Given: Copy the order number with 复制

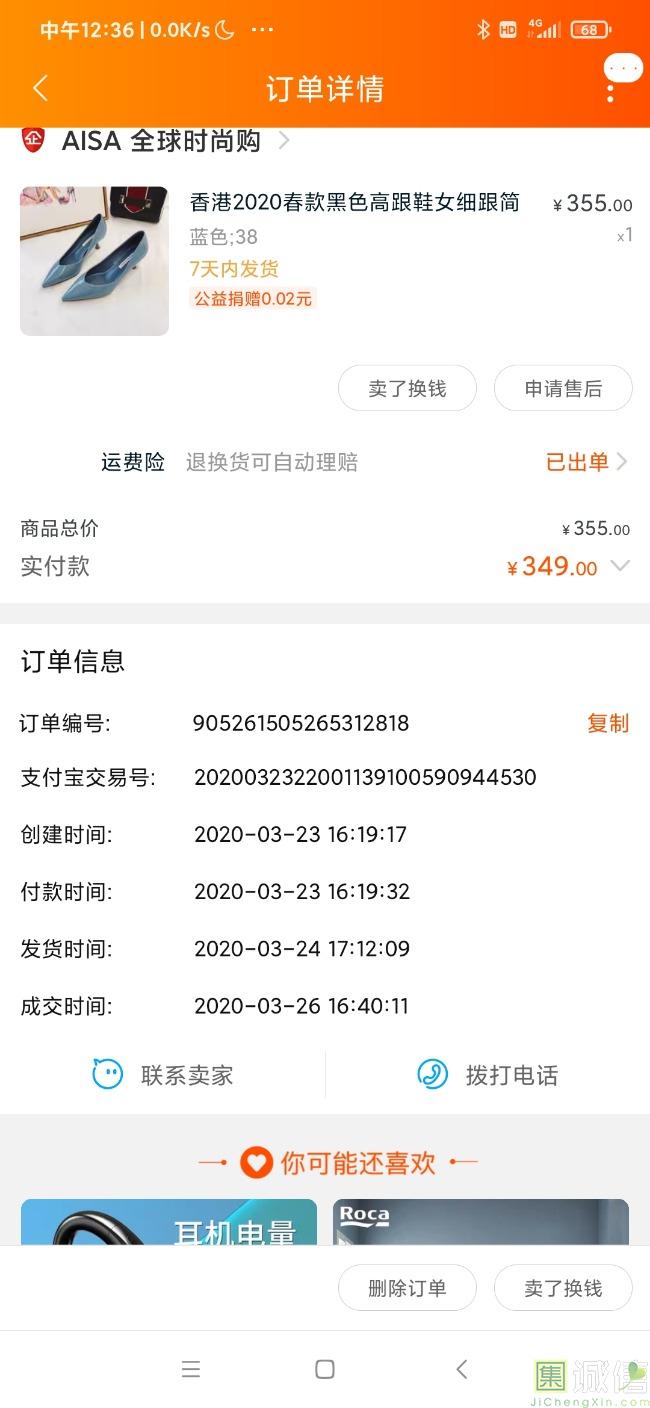Looking at the screenshot, I should click(607, 723).
